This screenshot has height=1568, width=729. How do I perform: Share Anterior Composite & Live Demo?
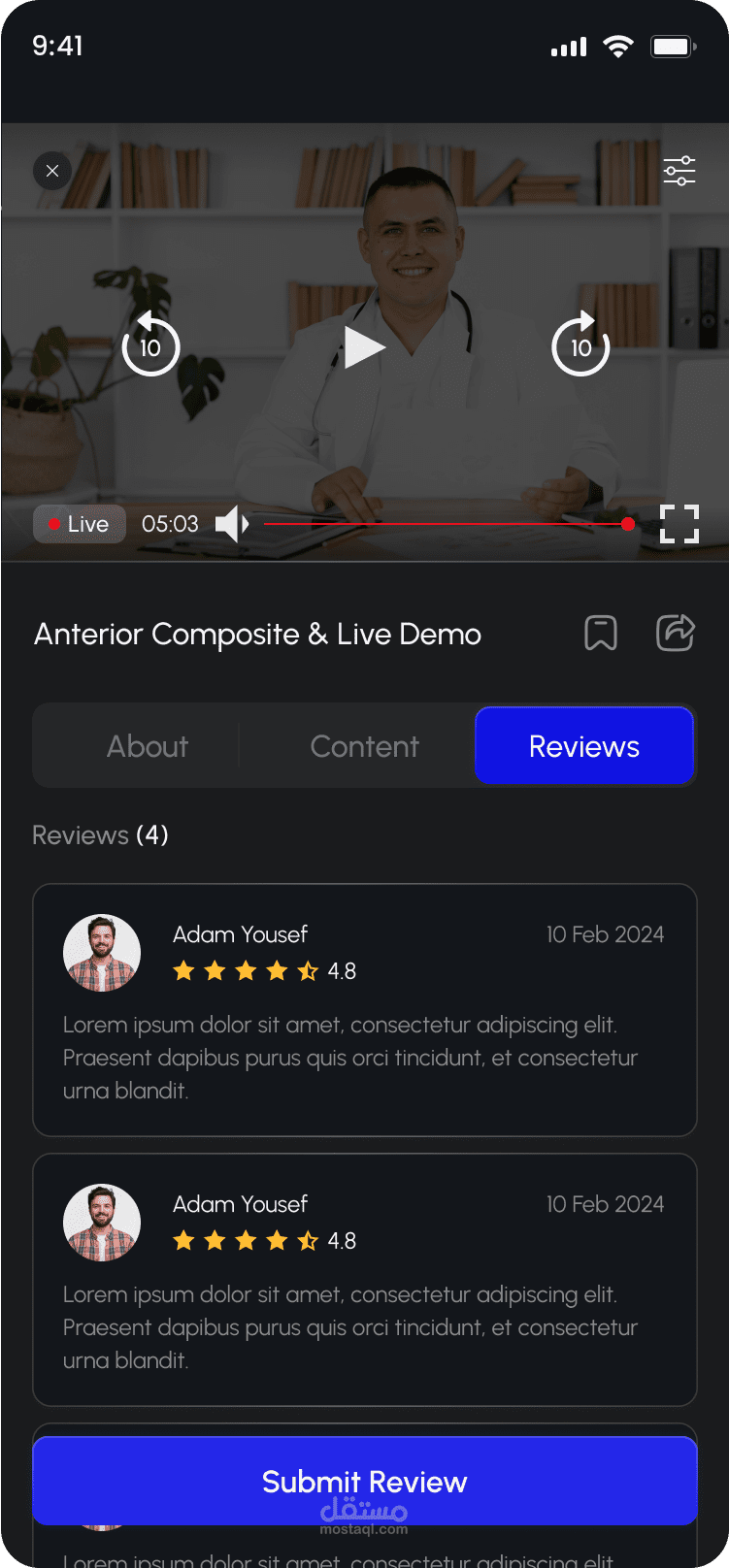(676, 633)
